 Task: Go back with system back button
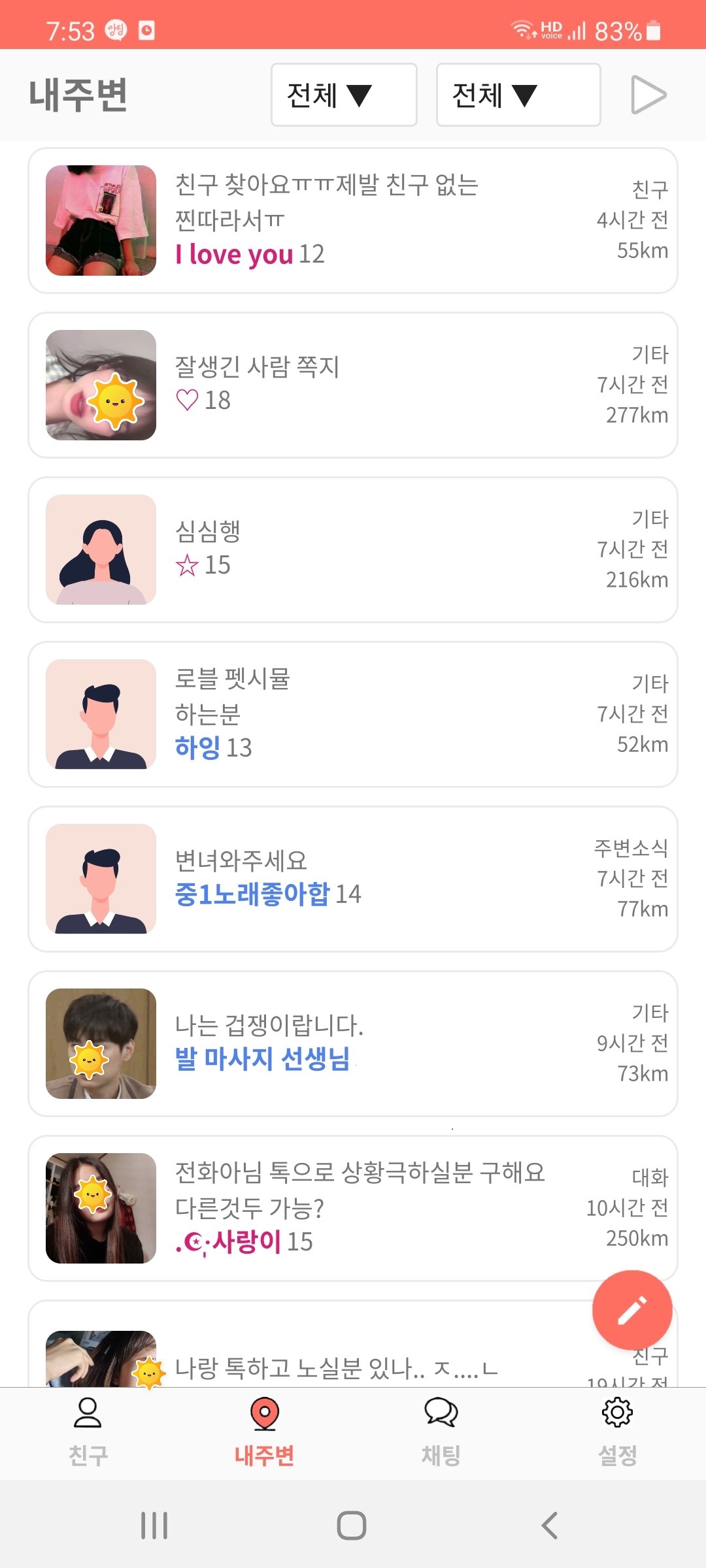550,1526
